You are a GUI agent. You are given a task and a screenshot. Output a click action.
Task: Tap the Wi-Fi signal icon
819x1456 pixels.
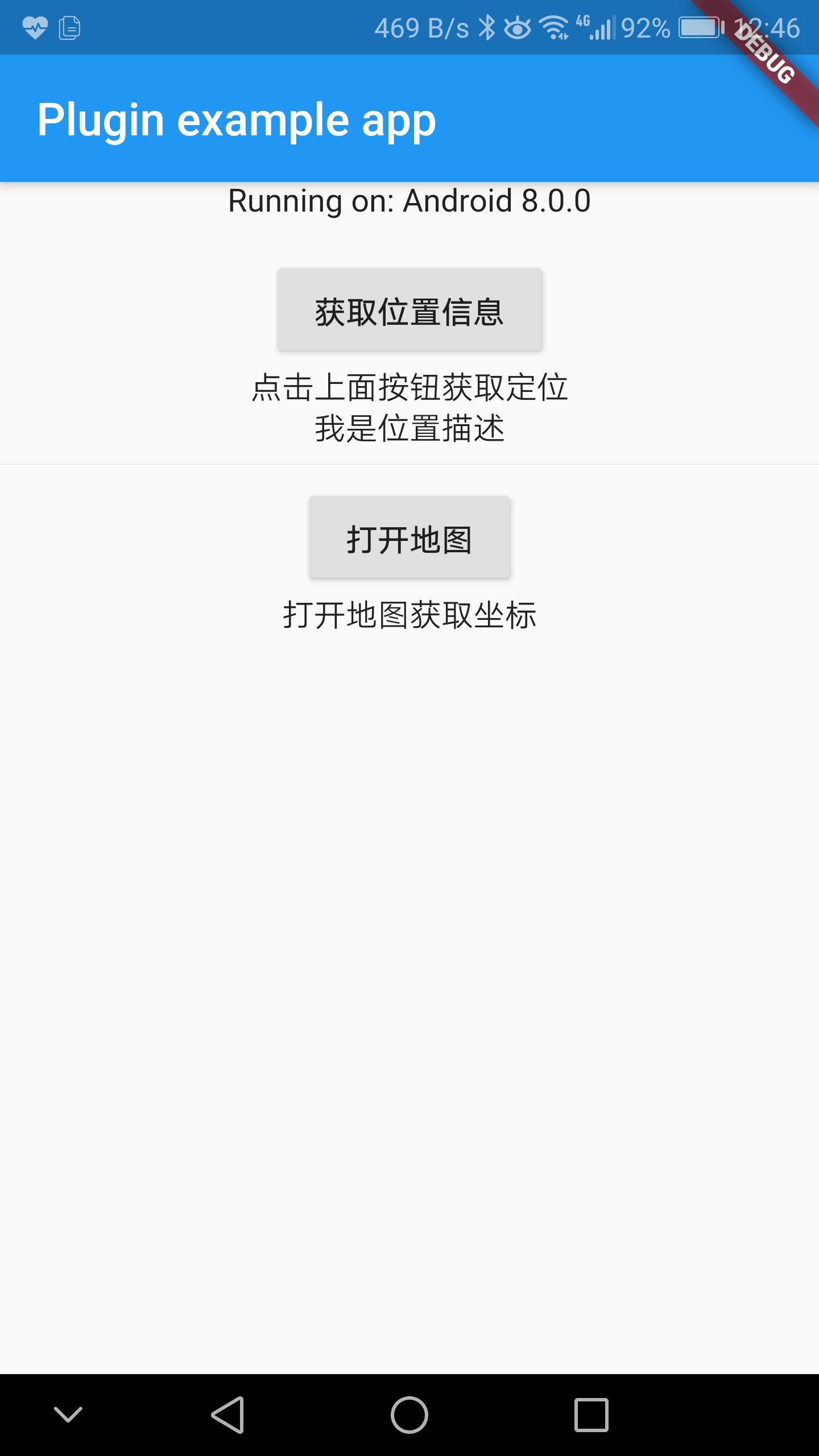click(x=553, y=27)
